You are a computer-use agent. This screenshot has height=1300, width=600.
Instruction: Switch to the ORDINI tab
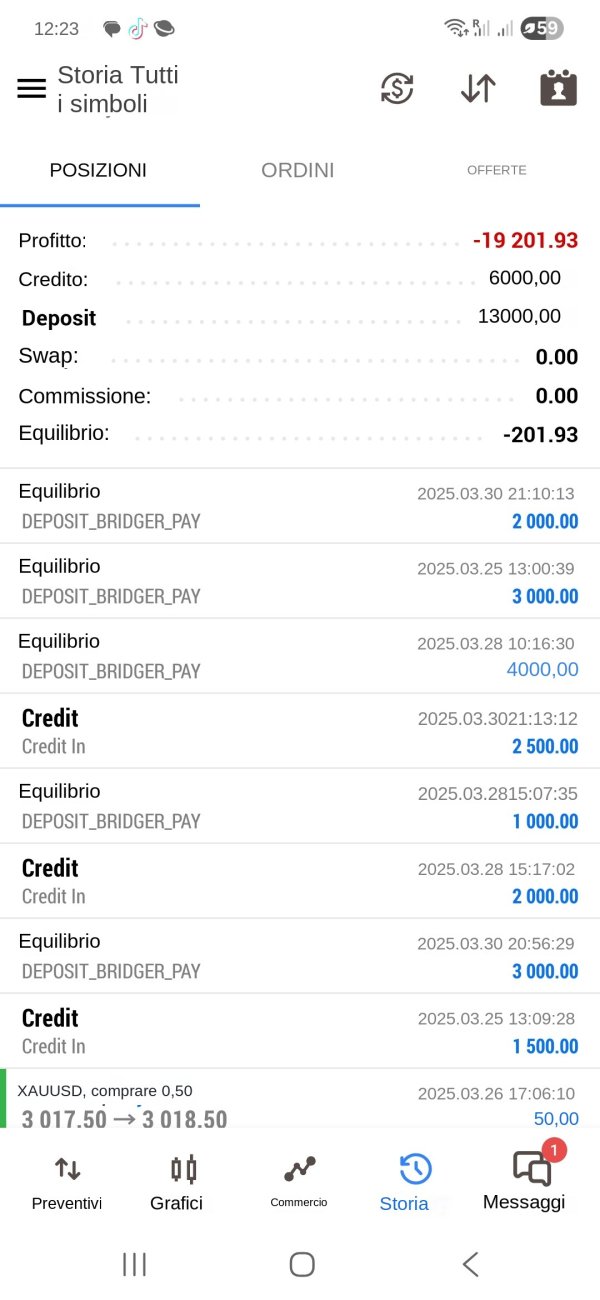pos(298,171)
